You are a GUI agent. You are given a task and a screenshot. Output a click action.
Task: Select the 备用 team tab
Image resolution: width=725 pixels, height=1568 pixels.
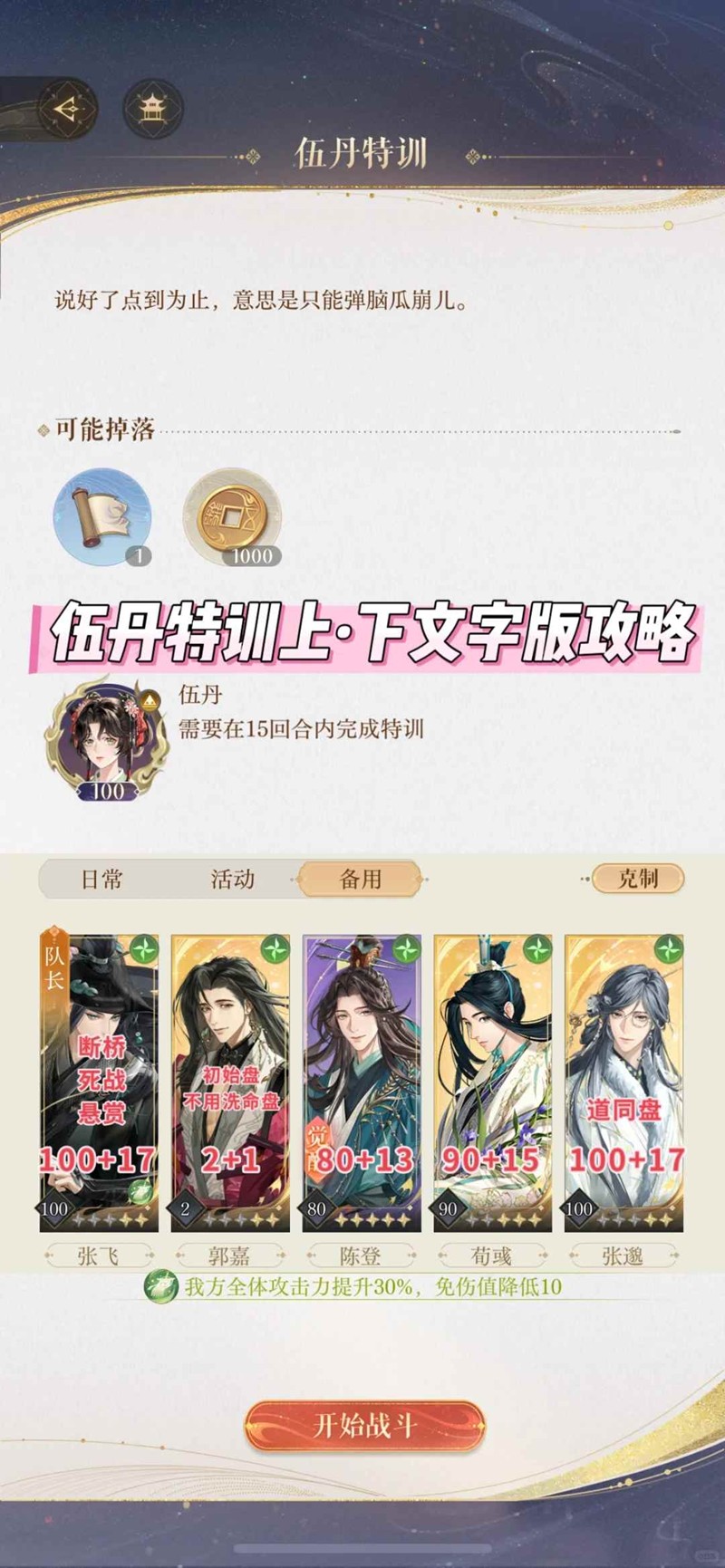(360, 879)
